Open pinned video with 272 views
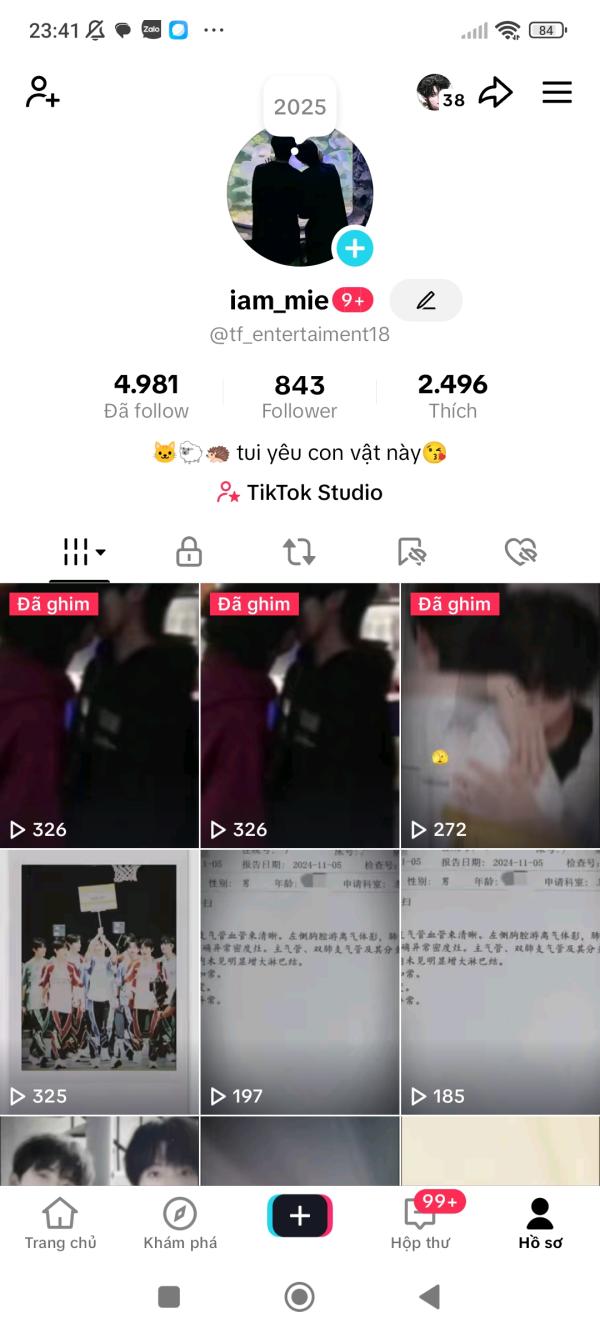 pyautogui.click(x=500, y=715)
